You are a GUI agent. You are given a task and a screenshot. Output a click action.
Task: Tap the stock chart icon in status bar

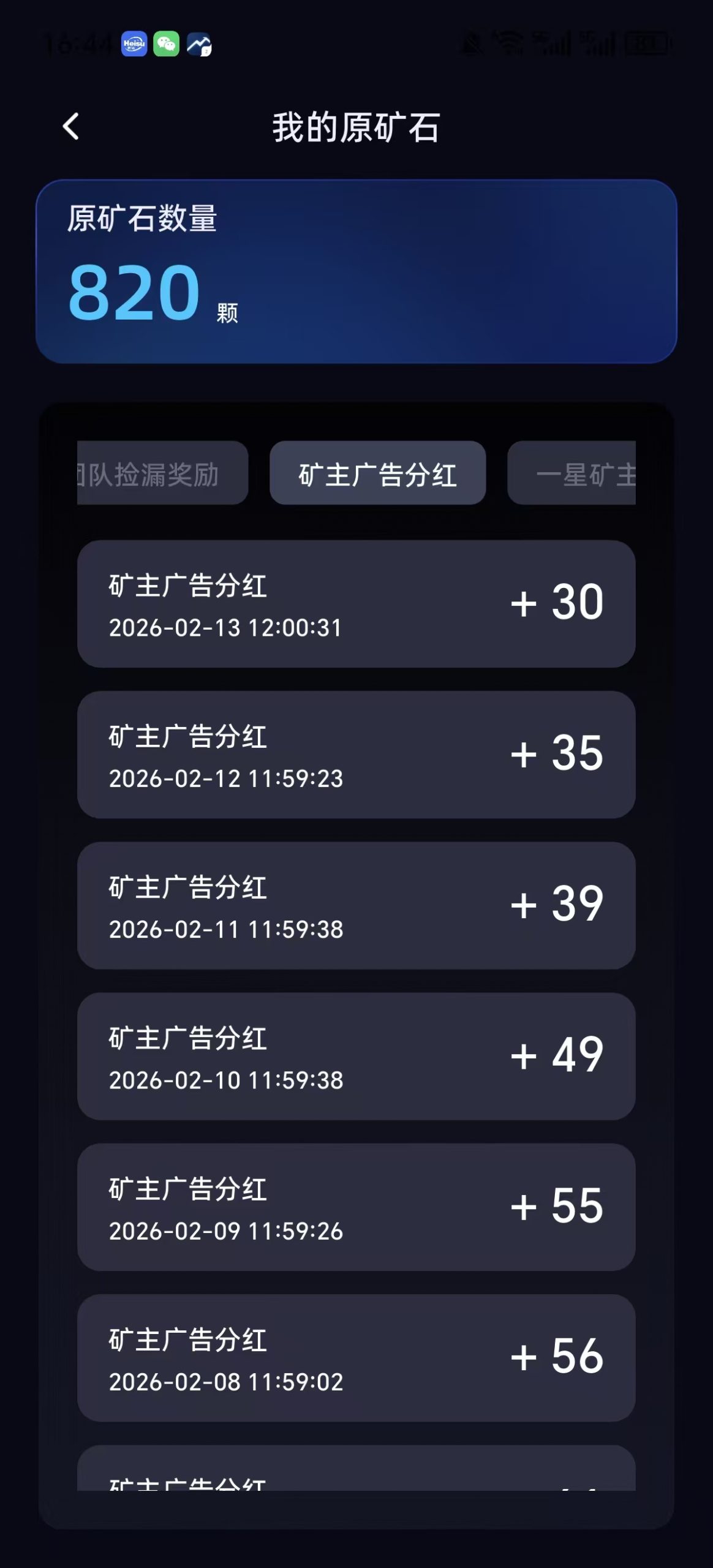coord(200,43)
